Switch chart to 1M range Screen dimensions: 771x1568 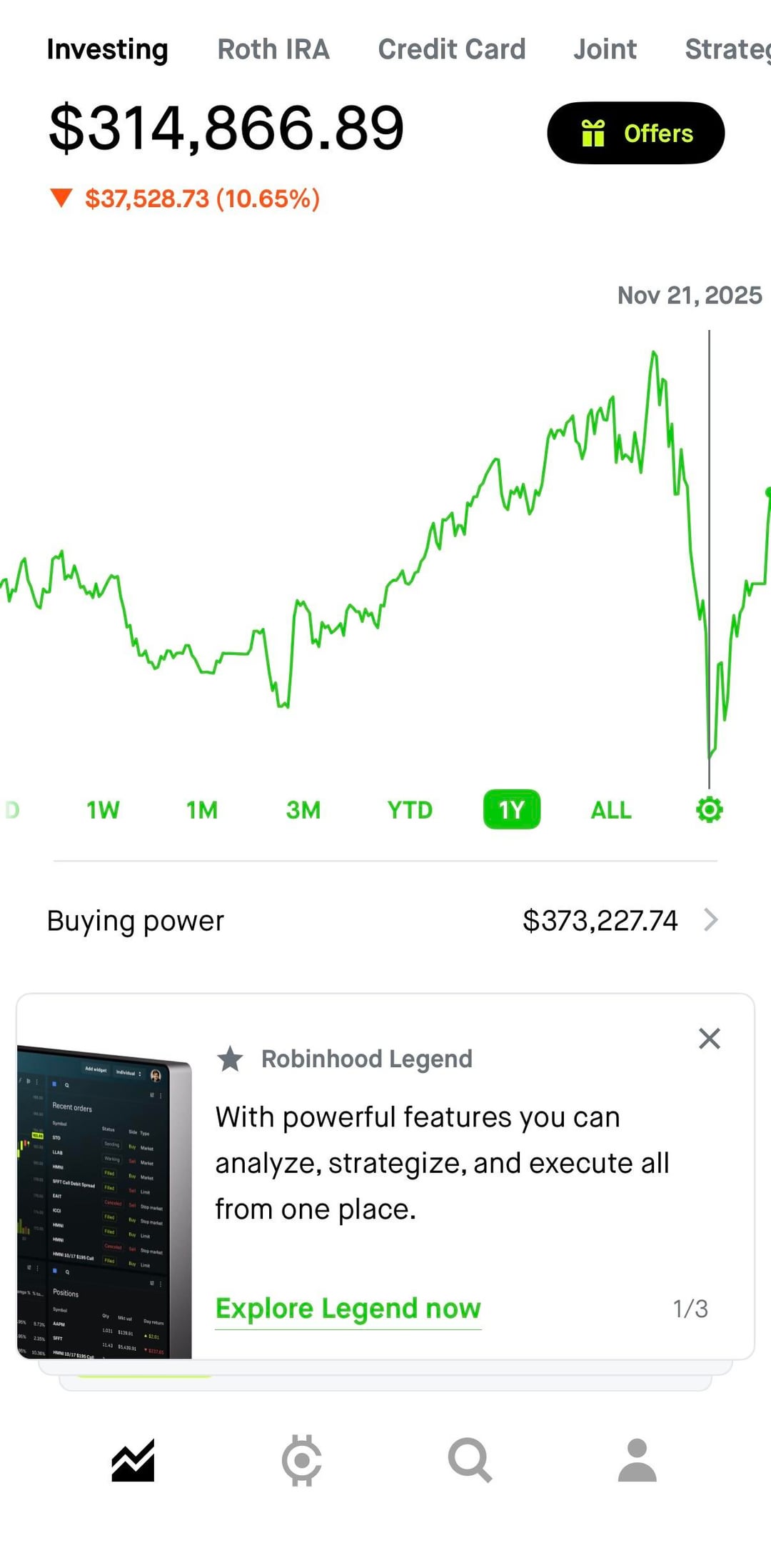[x=202, y=810]
